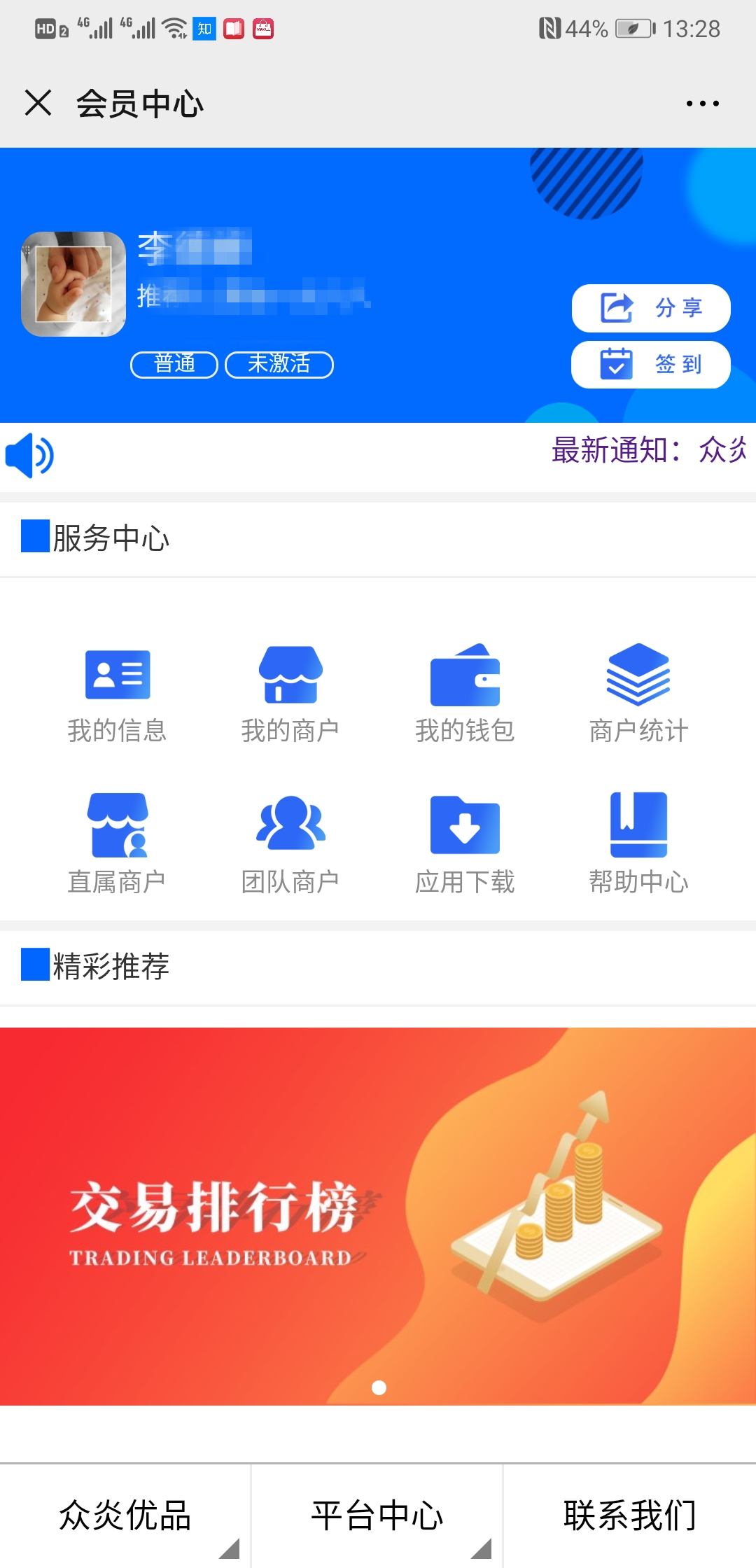Tap the 签到 check-in button
This screenshot has height=1568, width=756.
point(651,365)
